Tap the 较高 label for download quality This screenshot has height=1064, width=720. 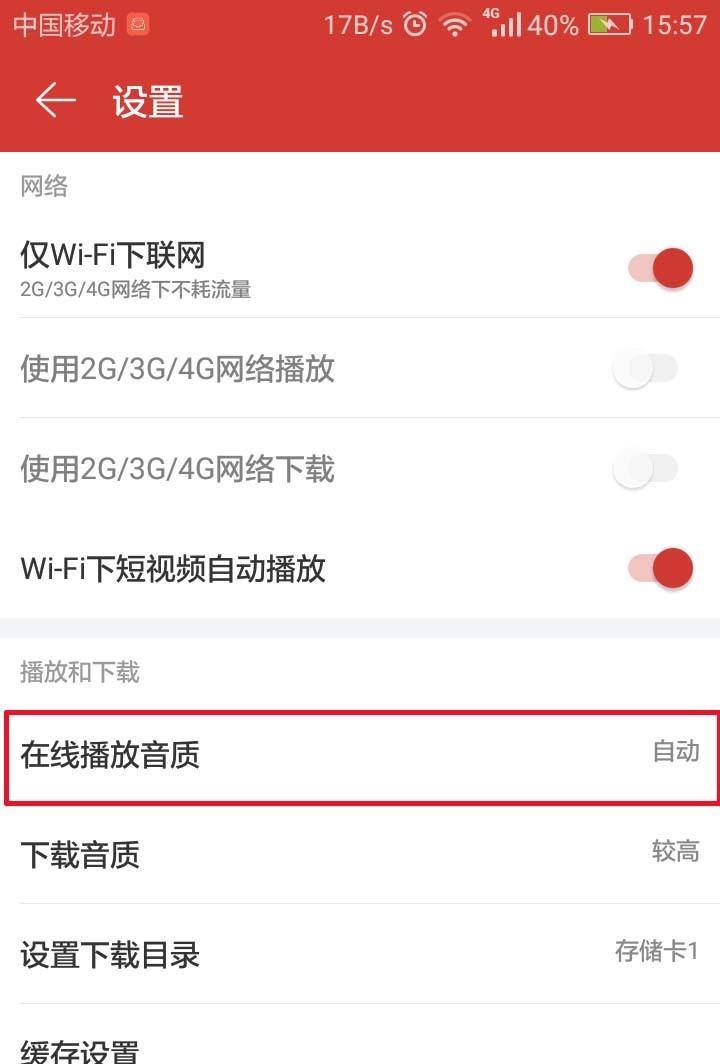[x=677, y=851]
